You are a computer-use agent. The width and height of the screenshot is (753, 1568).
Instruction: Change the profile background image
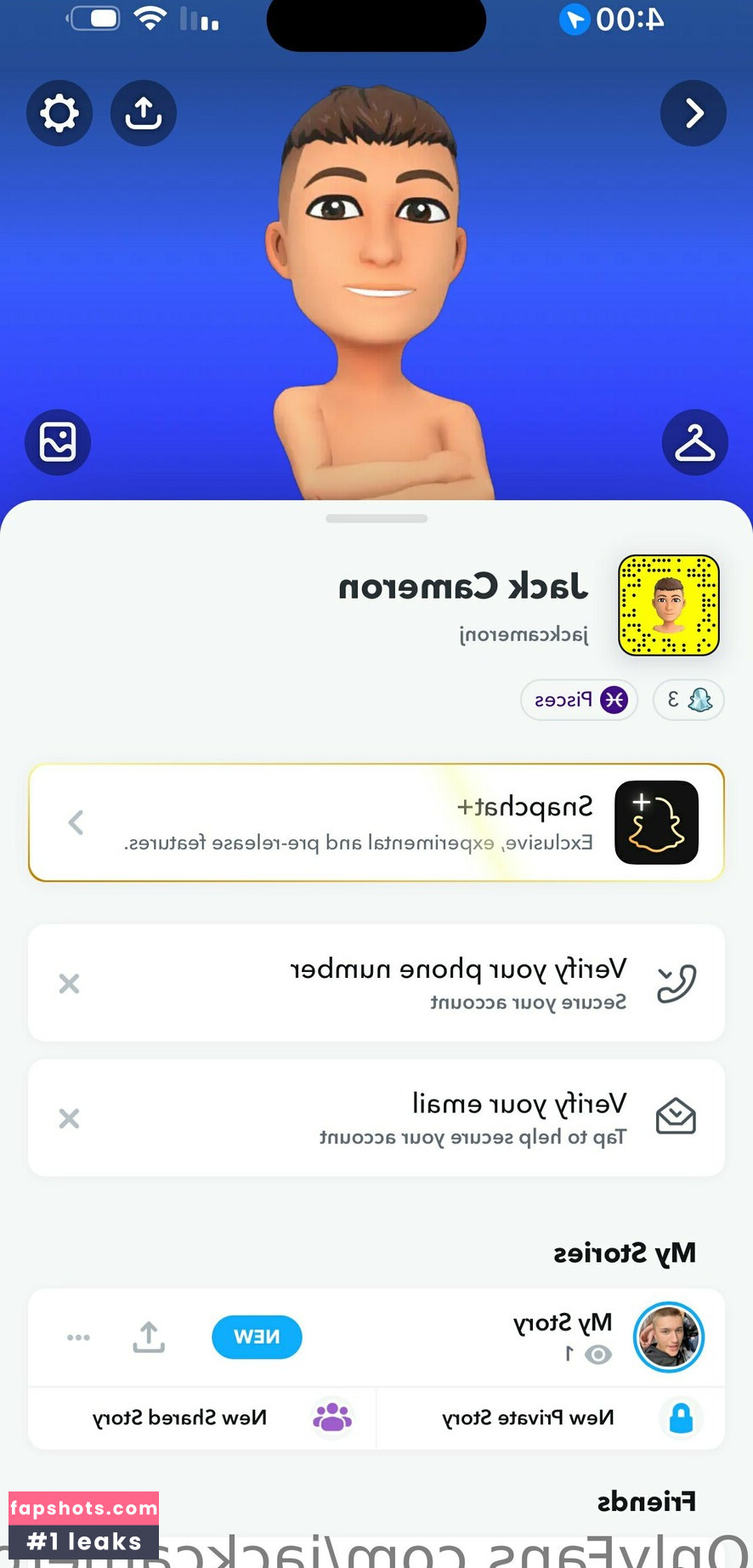(58, 442)
